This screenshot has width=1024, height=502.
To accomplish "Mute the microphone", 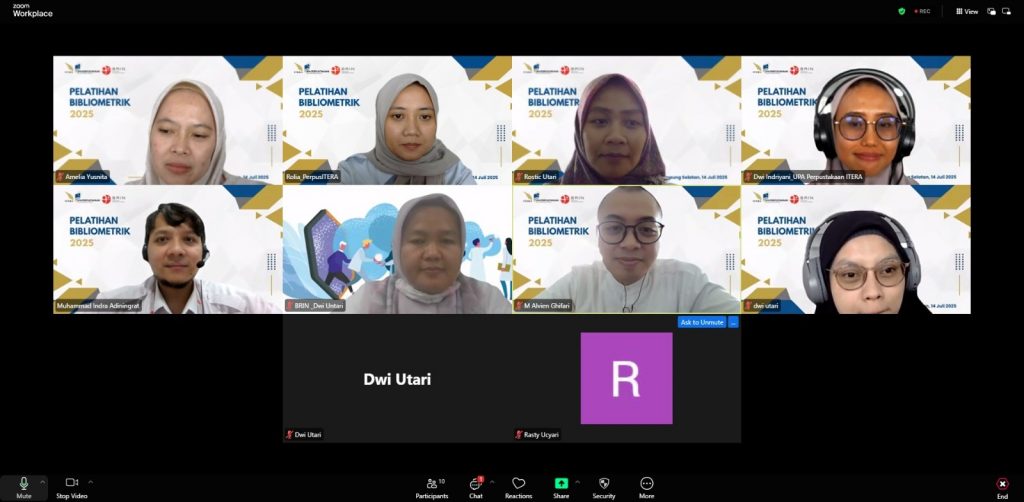I will coord(23,485).
